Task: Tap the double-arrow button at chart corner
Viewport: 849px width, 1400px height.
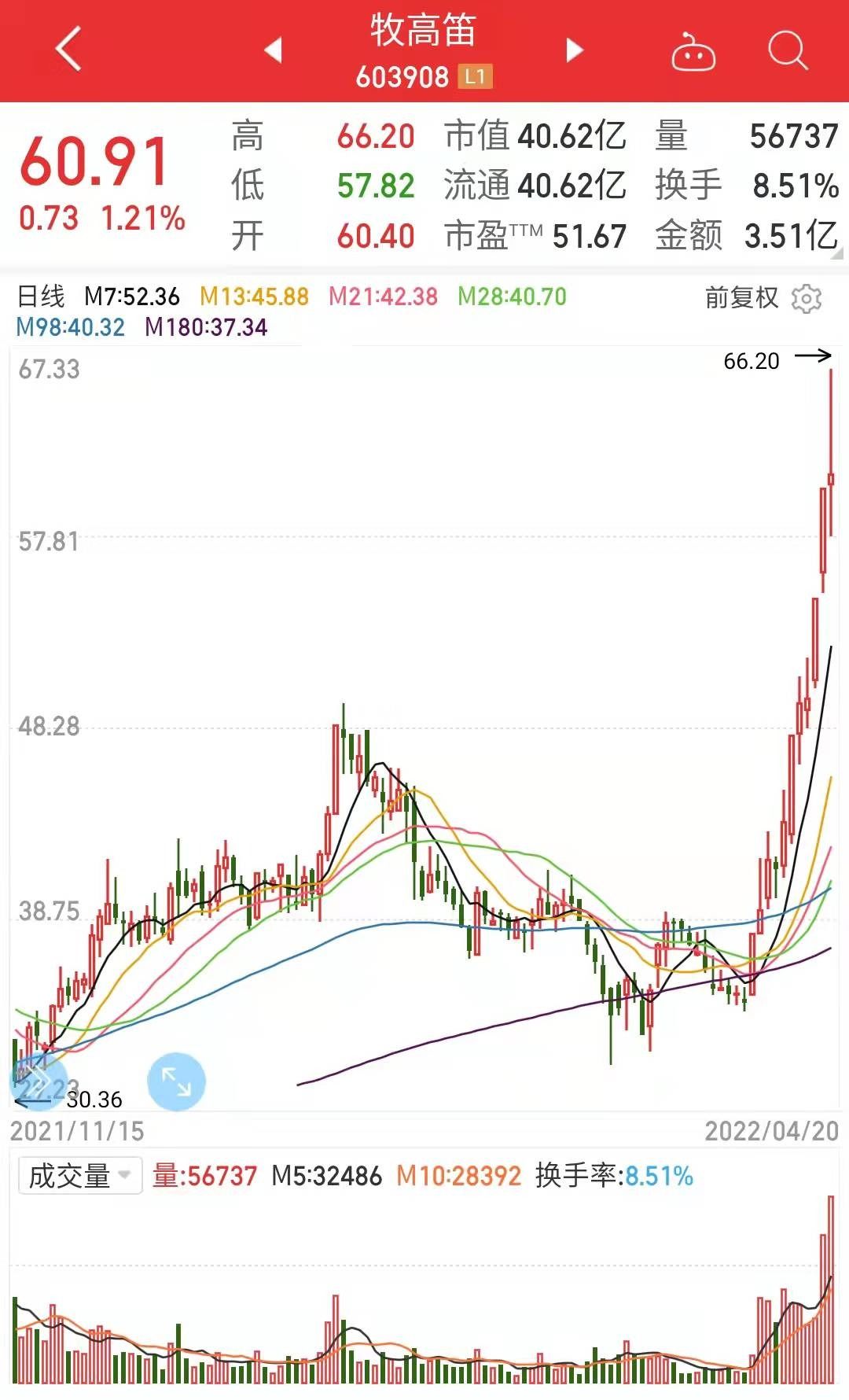Action: click(x=35, y=1078)
